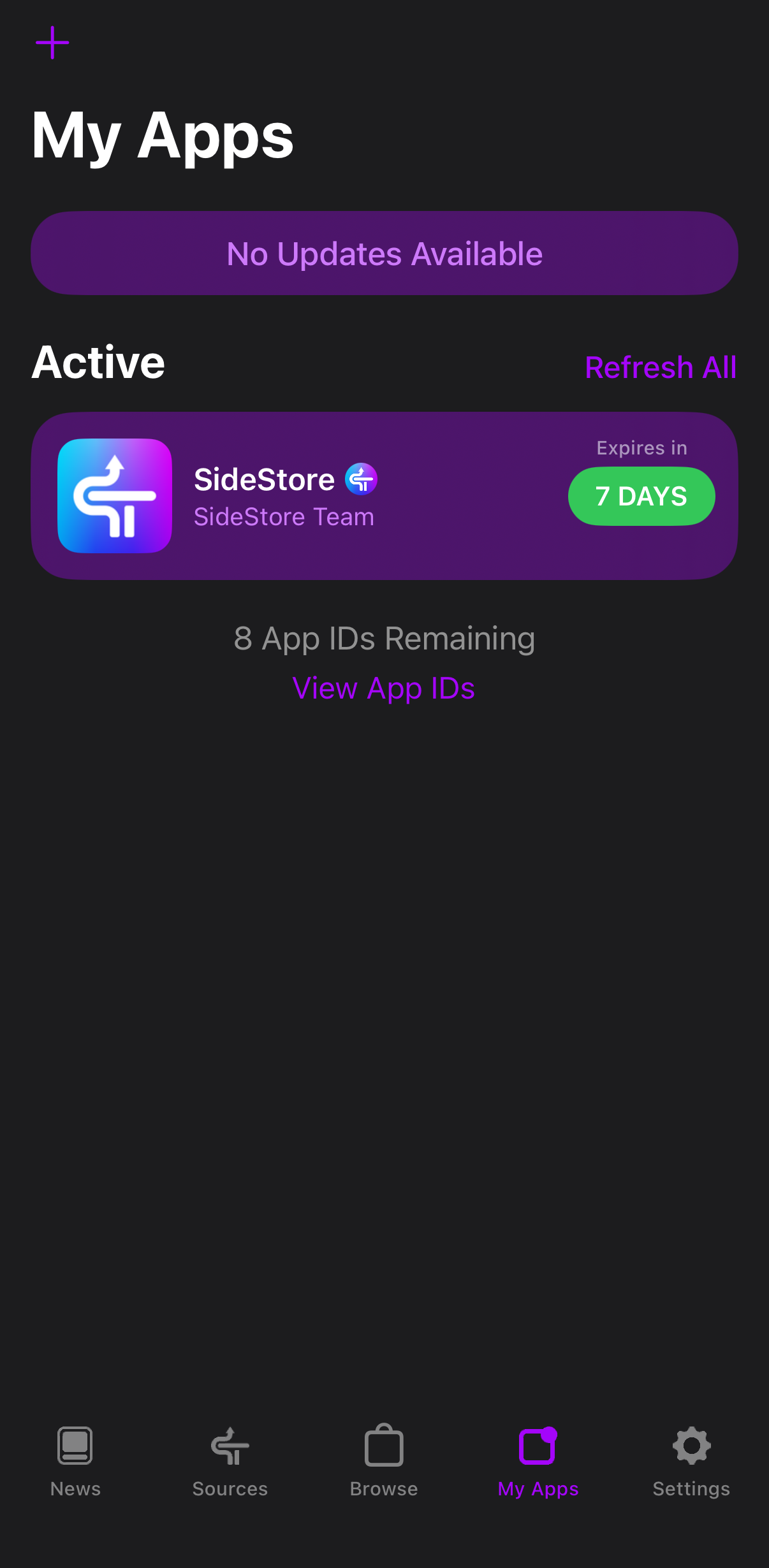Open the Settings tab
Viewport: 769px width, 1568px height.
691,1466
